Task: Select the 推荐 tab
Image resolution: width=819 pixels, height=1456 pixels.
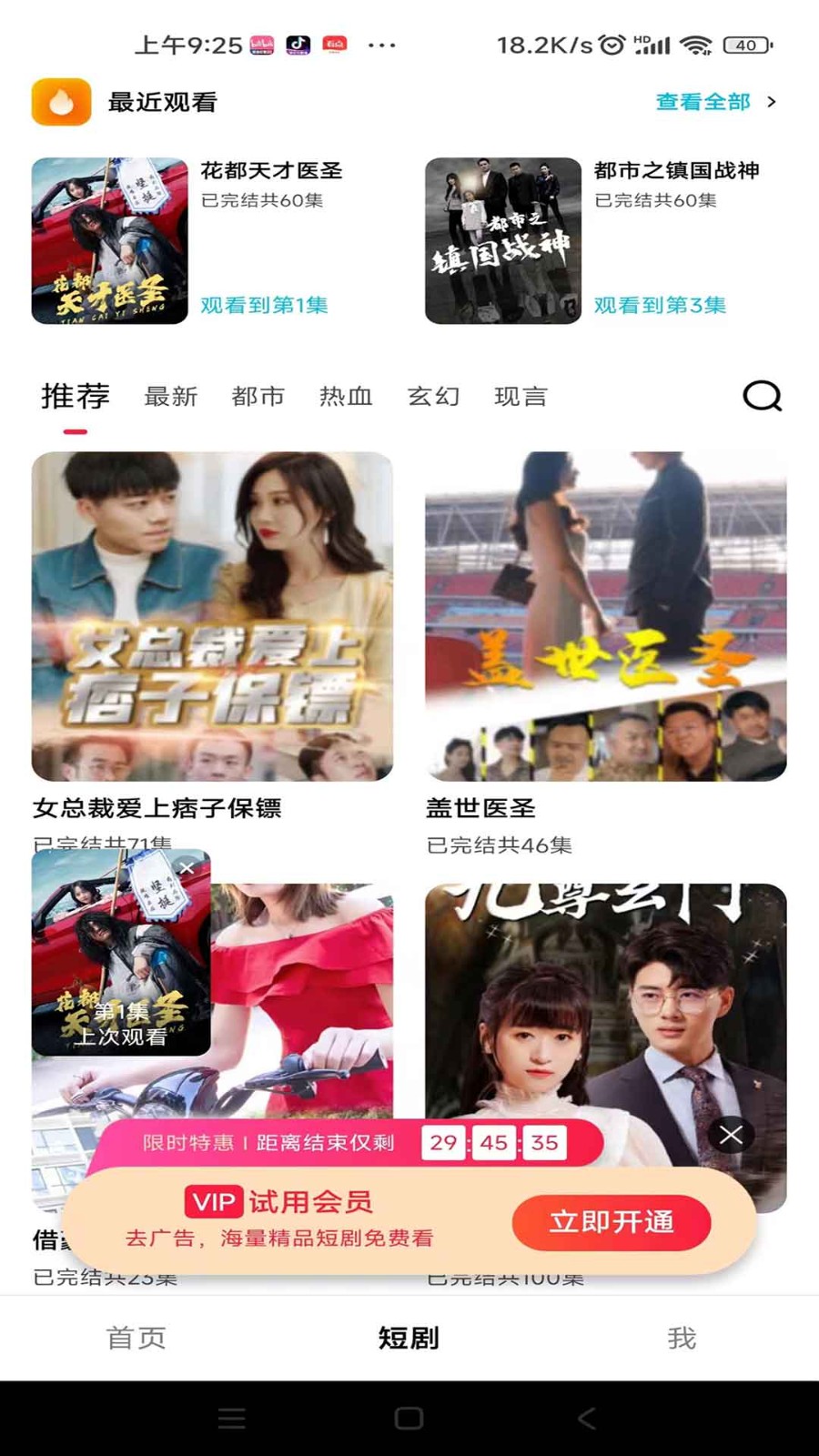Action: tap(76, 397)
